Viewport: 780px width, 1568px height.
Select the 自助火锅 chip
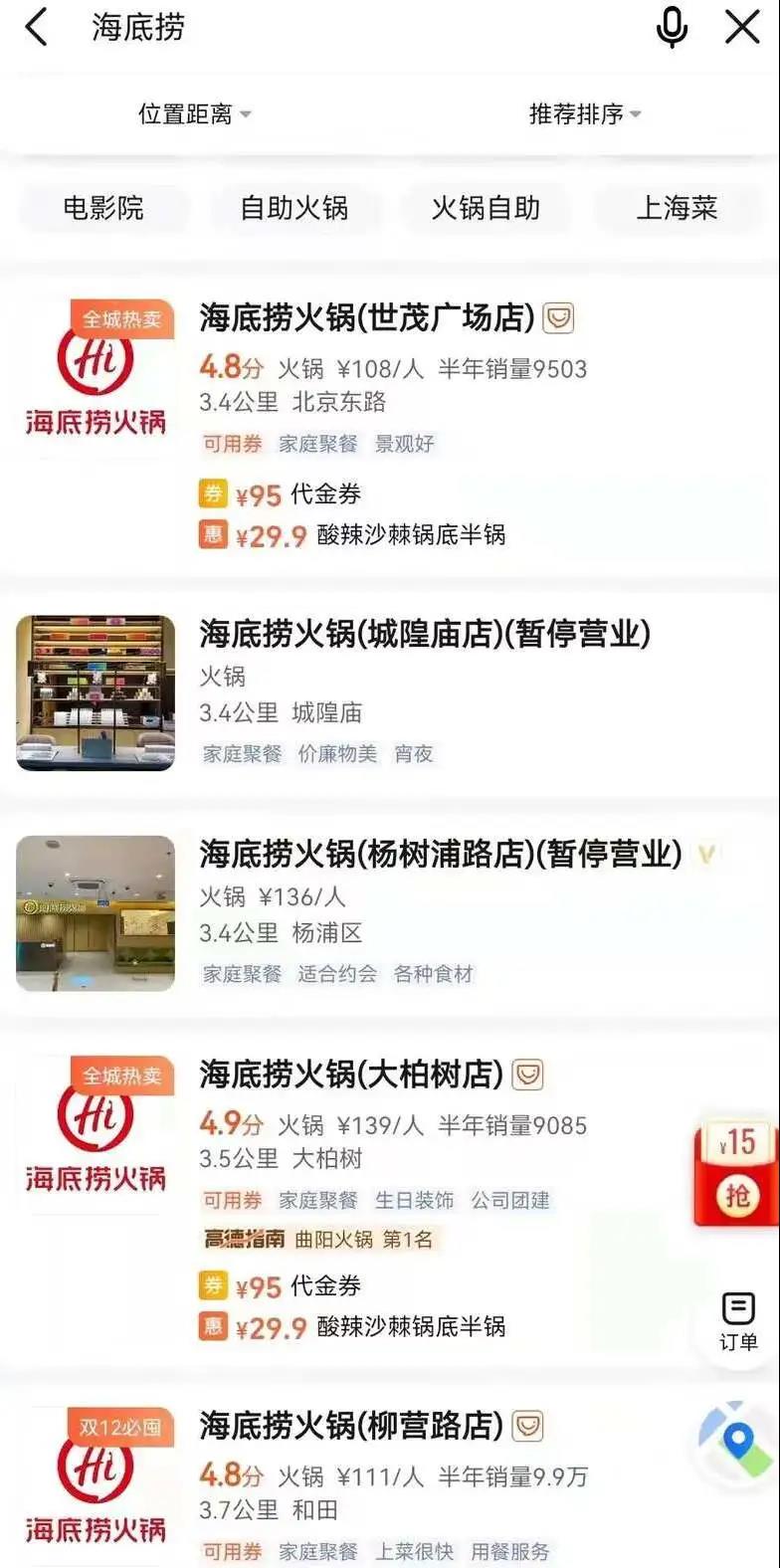pyautogui.click(x=294, y=208)
